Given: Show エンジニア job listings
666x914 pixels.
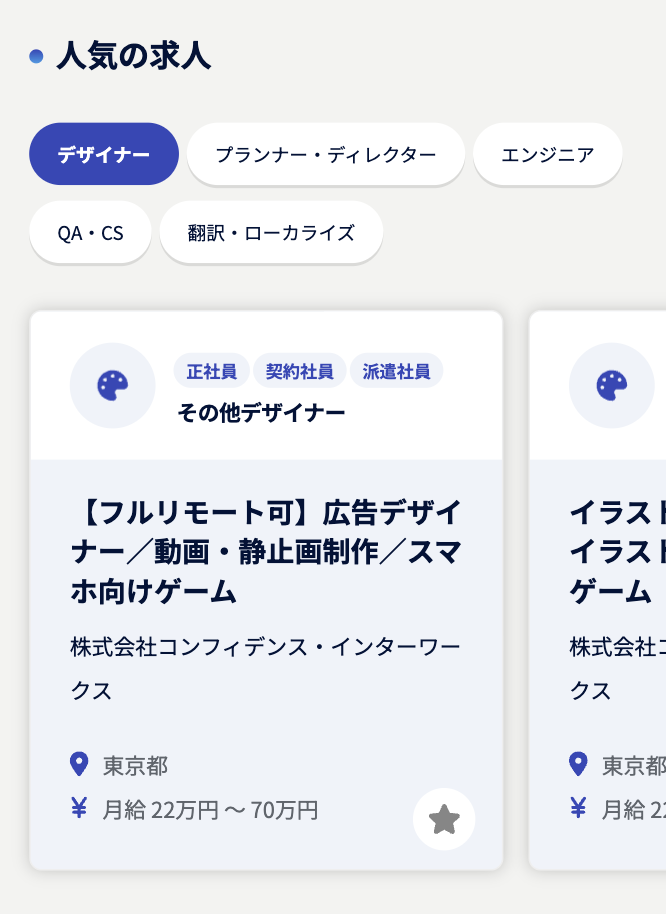Looking at the screenshot, I should [x=547, y=155].
